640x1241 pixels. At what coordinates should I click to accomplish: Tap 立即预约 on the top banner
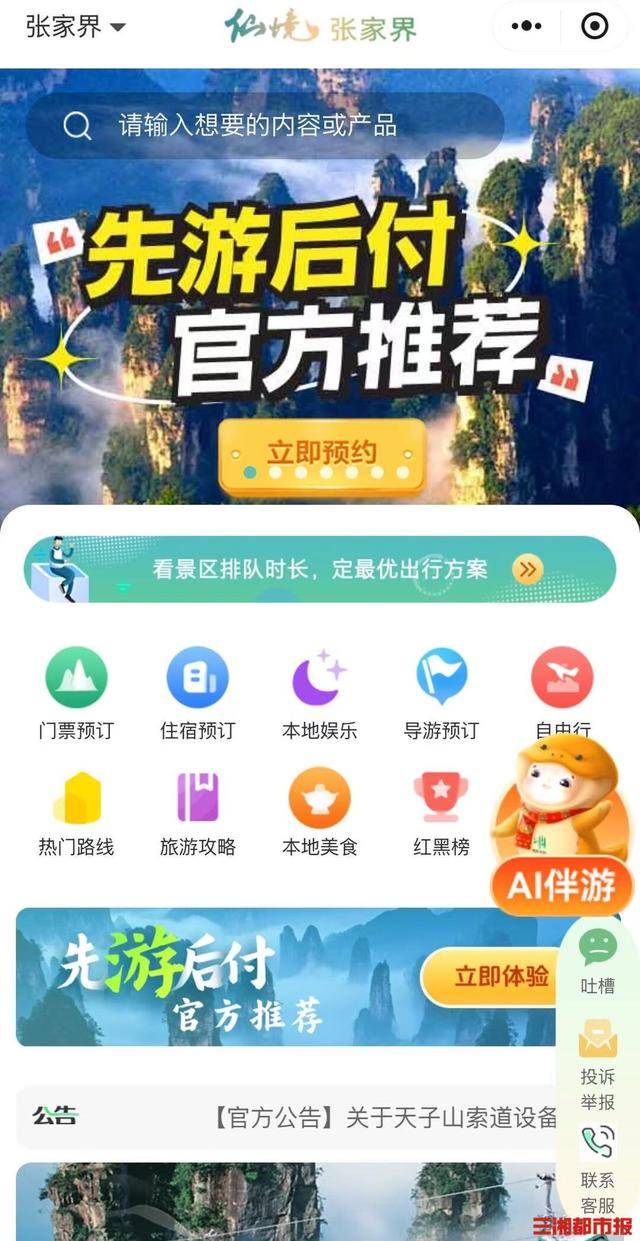pyautogui.click(x=322, y=453)
